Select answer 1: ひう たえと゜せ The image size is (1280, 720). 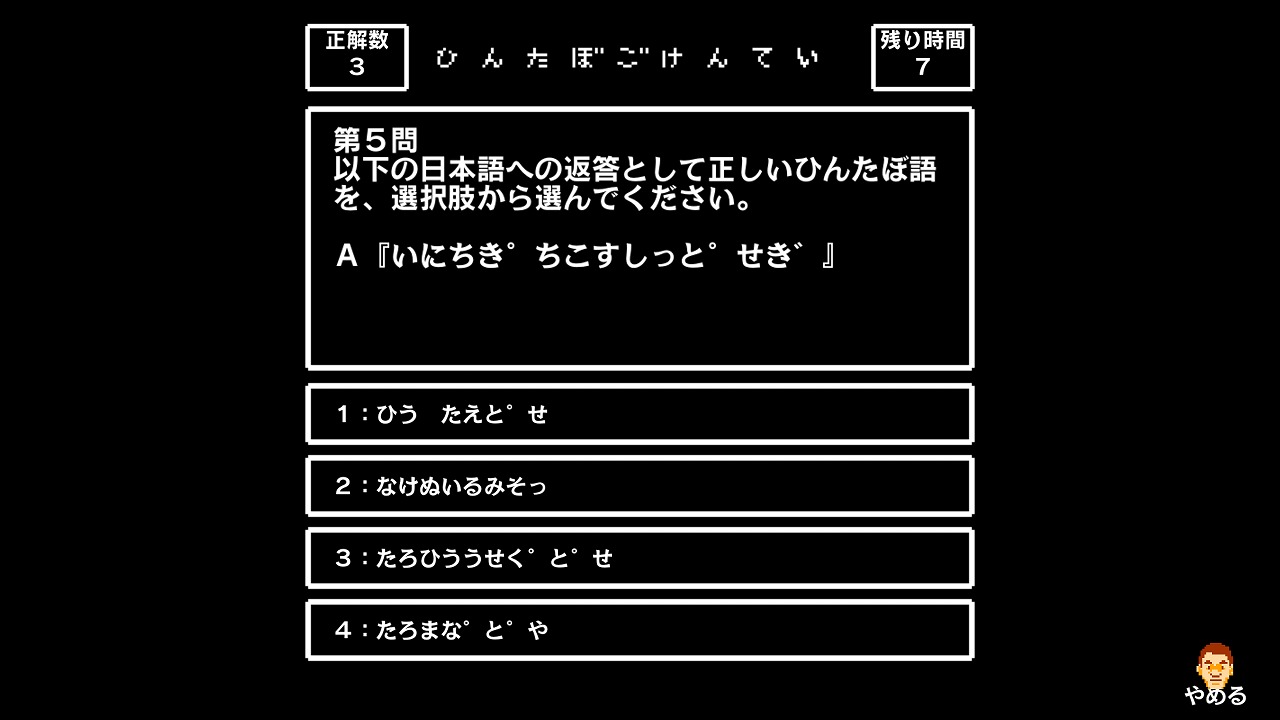click(639, 414)
